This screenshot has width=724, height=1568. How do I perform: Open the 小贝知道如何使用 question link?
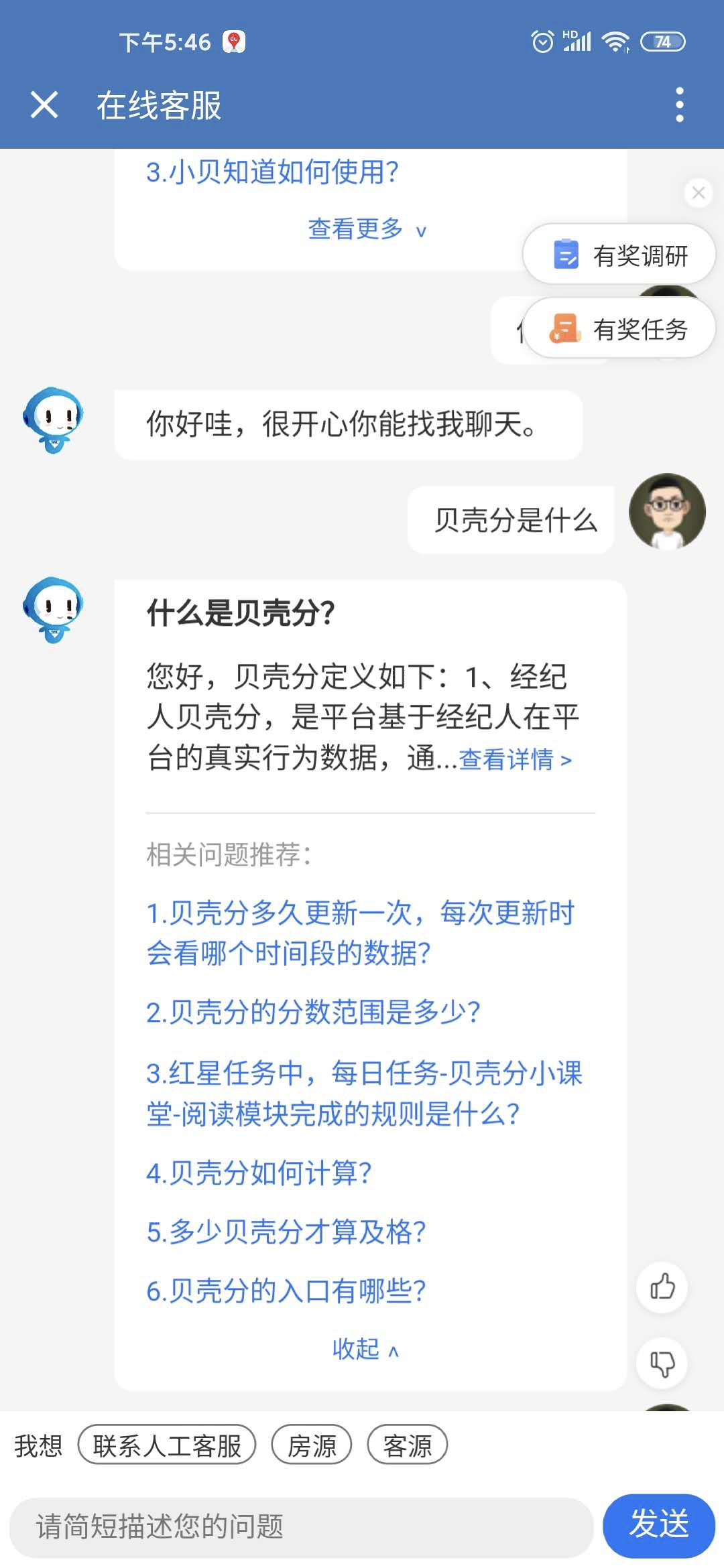272,172
